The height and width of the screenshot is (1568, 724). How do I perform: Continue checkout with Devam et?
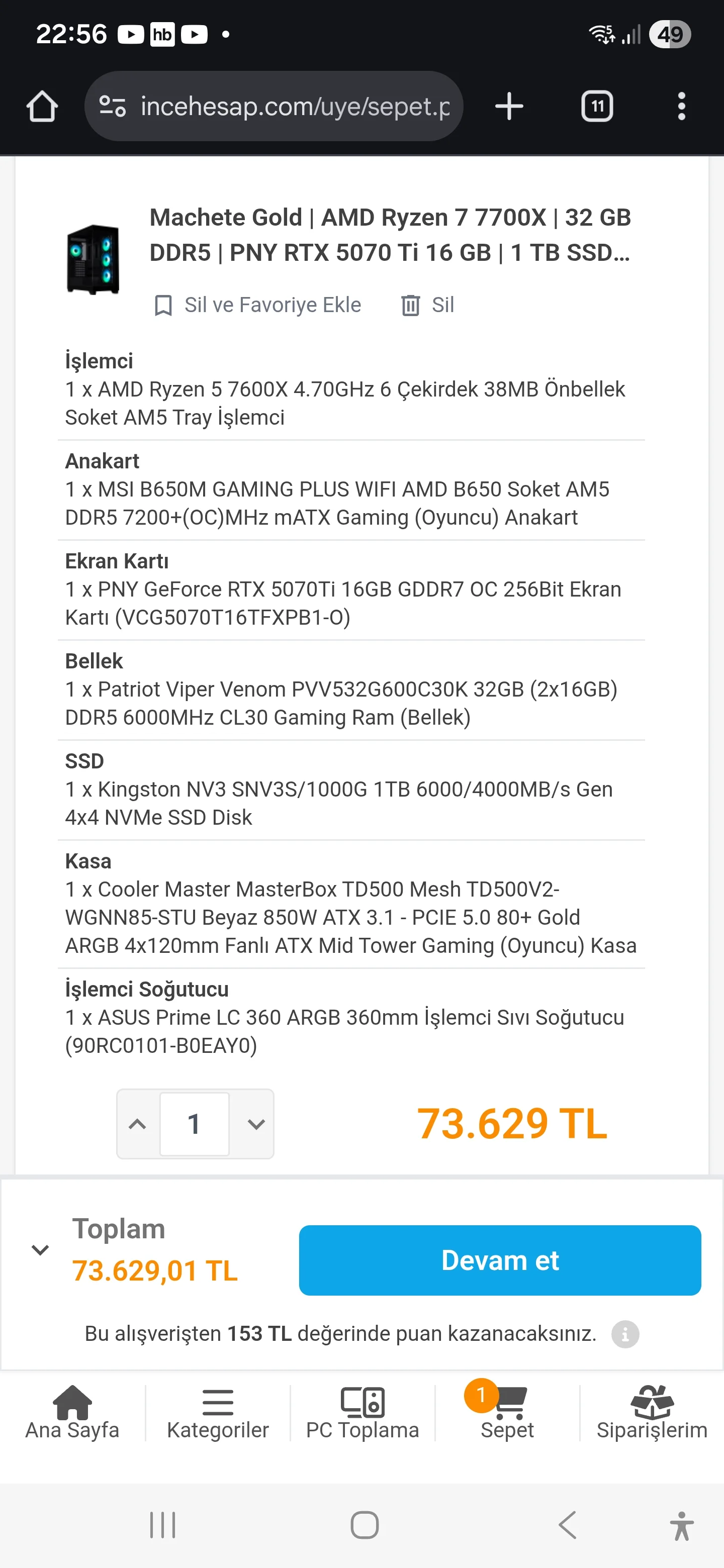[x=500, y=1260]
